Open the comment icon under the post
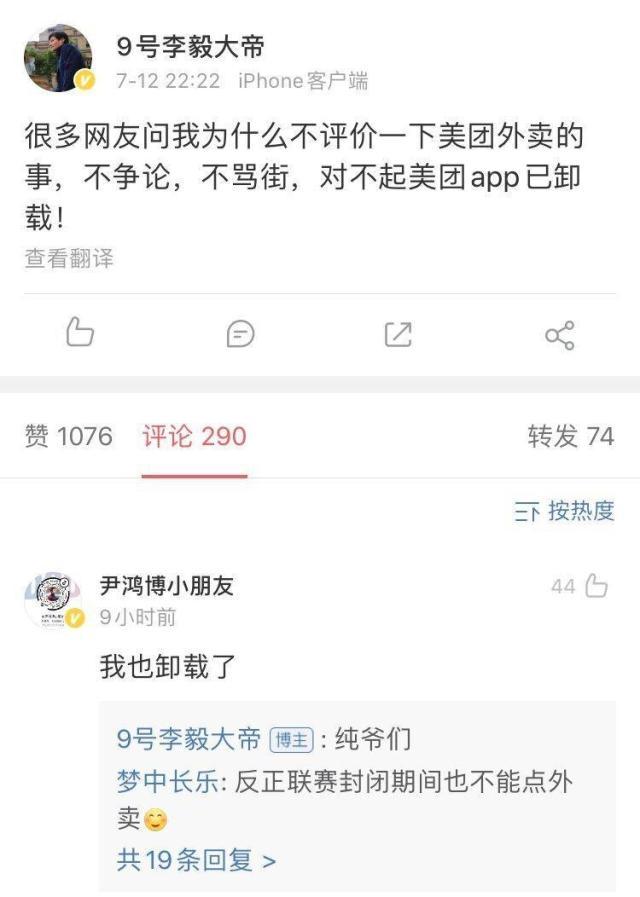Screen dimensions: 640x897 240,334
